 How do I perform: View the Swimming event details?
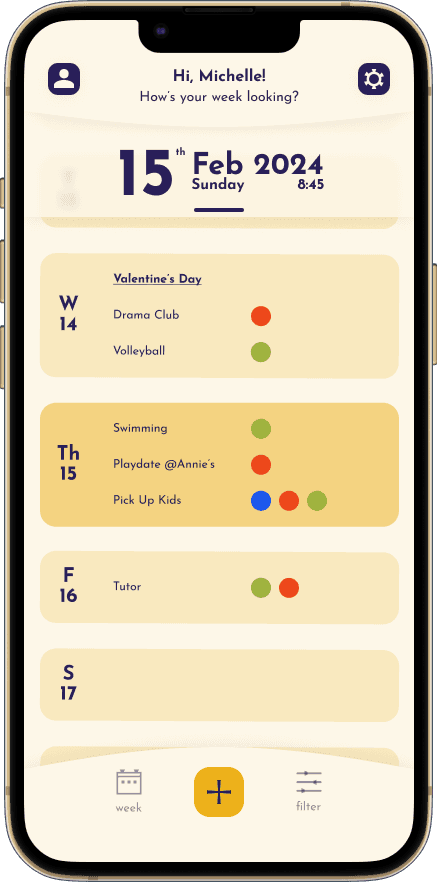click(140, 428)
